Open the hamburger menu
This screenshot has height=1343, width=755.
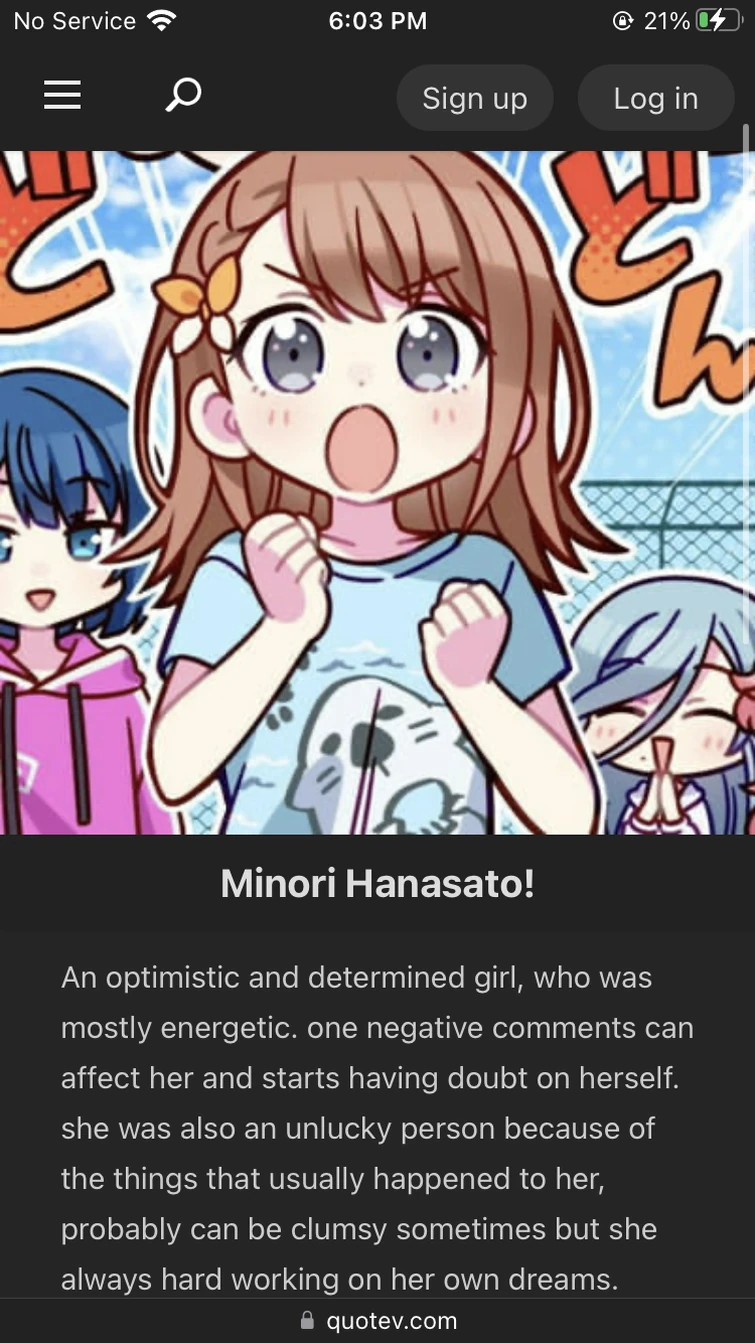tap(62, 96)
